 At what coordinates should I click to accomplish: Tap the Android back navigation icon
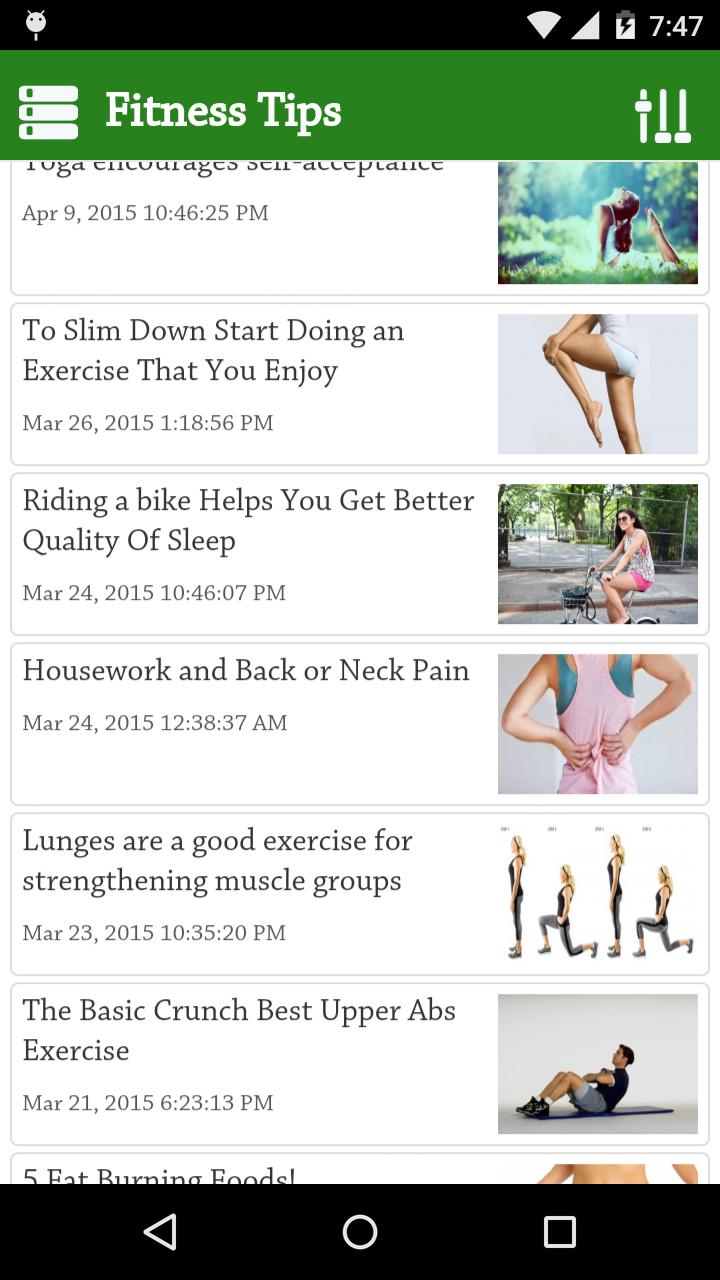coord(160,1232)
